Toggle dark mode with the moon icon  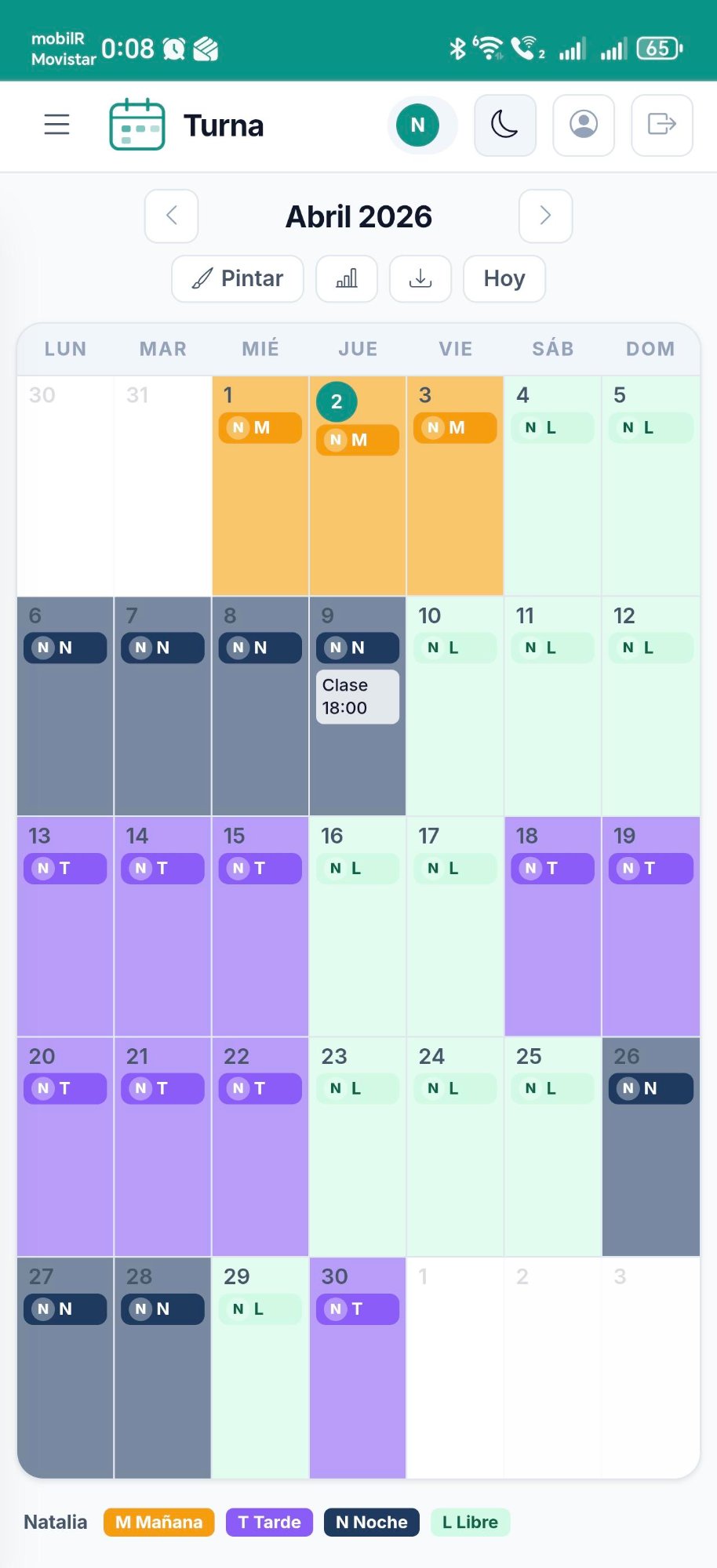tap(504, 125)
